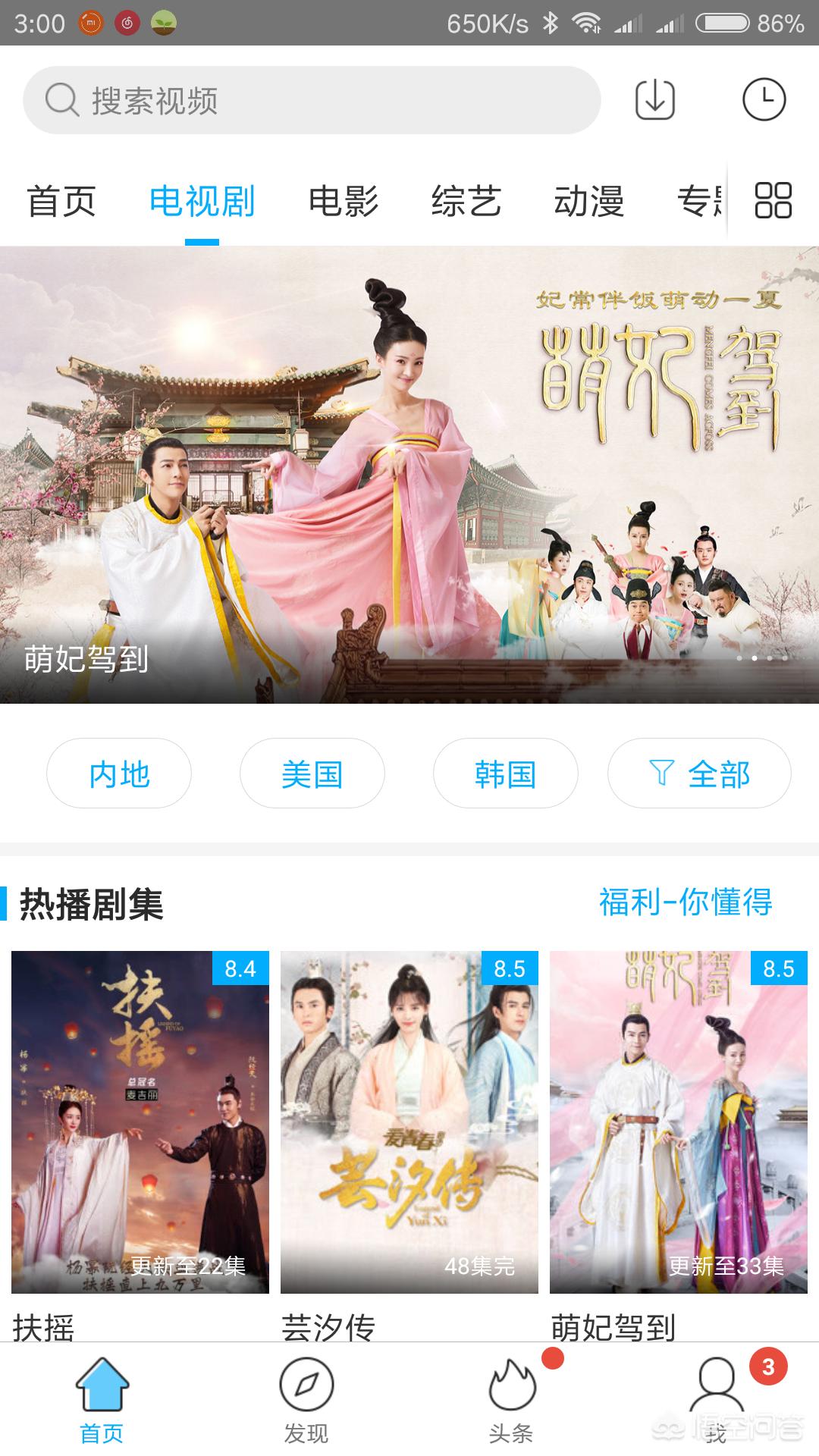Image resolution: width=819 pixels, height=1456 pixels.
Task: Open the 福利-你懂得 link
Action: pos(686,902)
